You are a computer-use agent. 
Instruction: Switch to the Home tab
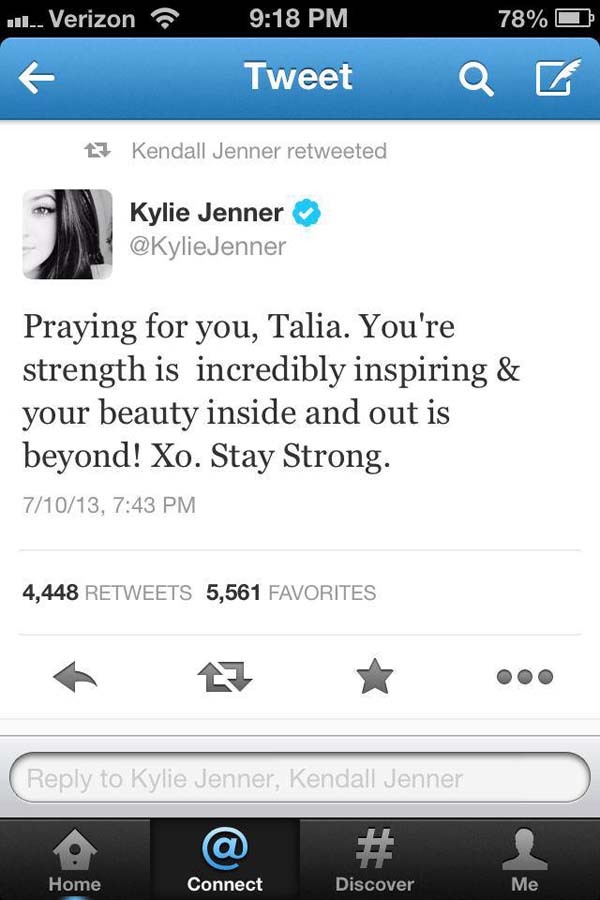coord(75,859)
